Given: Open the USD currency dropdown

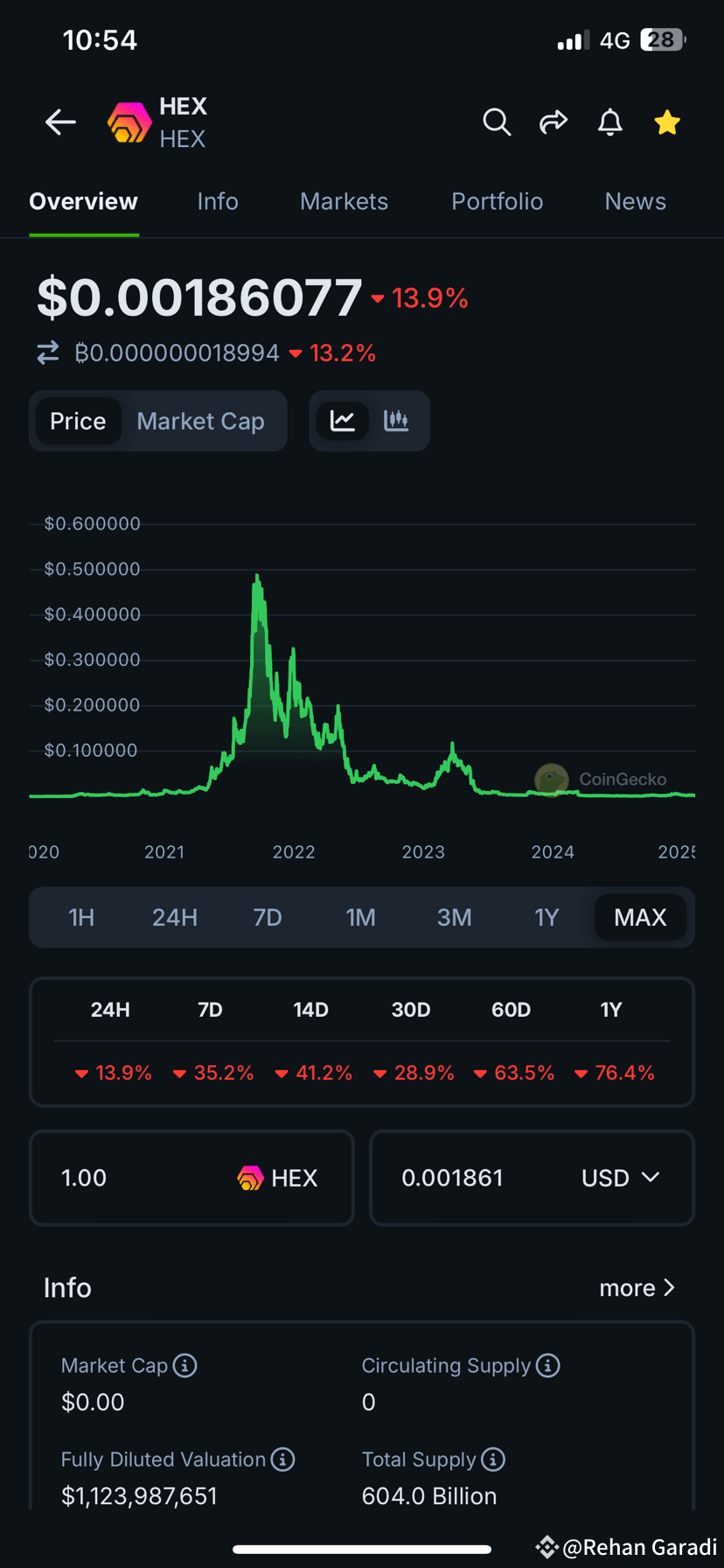Looking at the screenshot, I should click(x=621, y=1178).
